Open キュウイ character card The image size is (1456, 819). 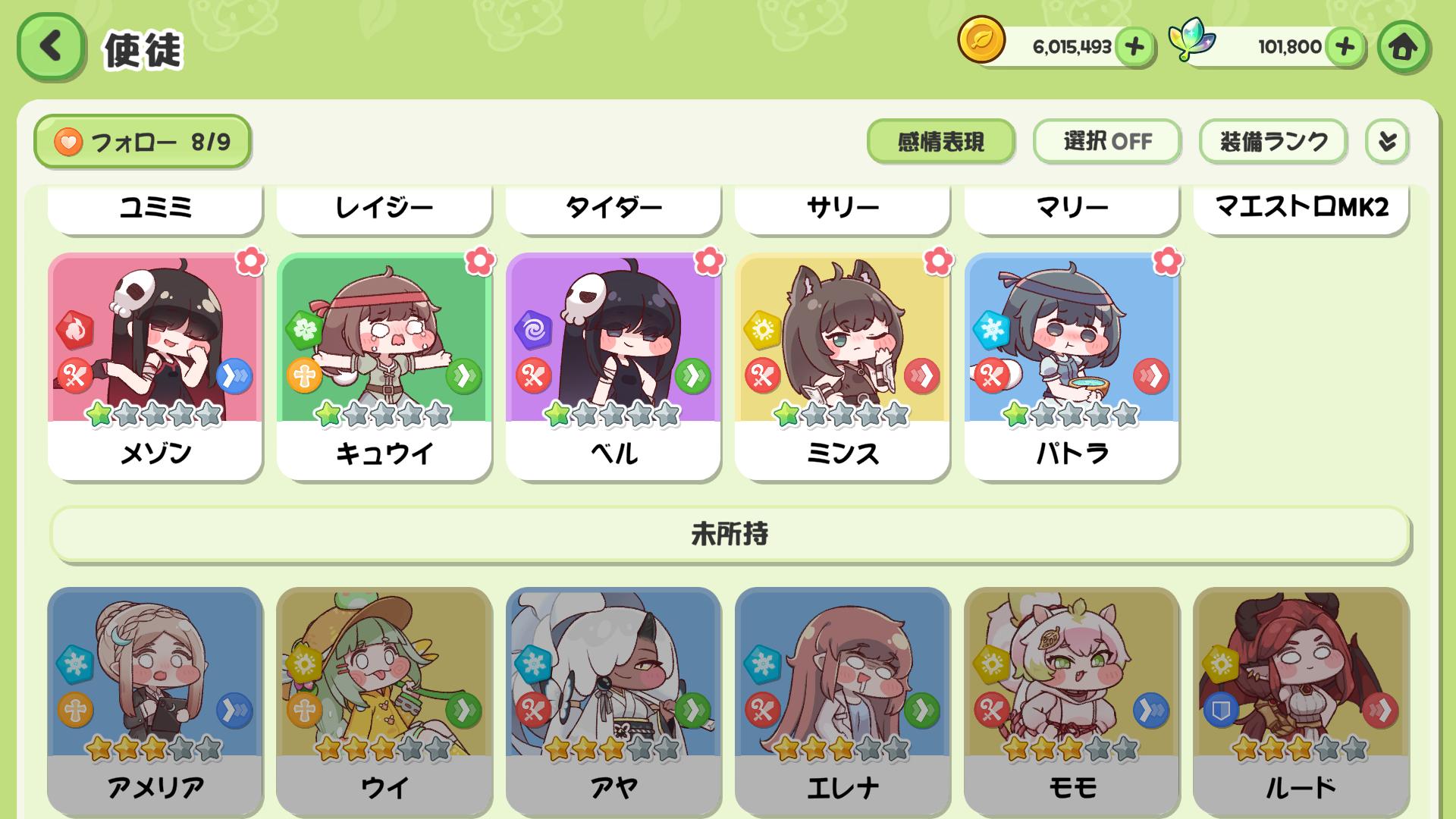tap(384, 367)
